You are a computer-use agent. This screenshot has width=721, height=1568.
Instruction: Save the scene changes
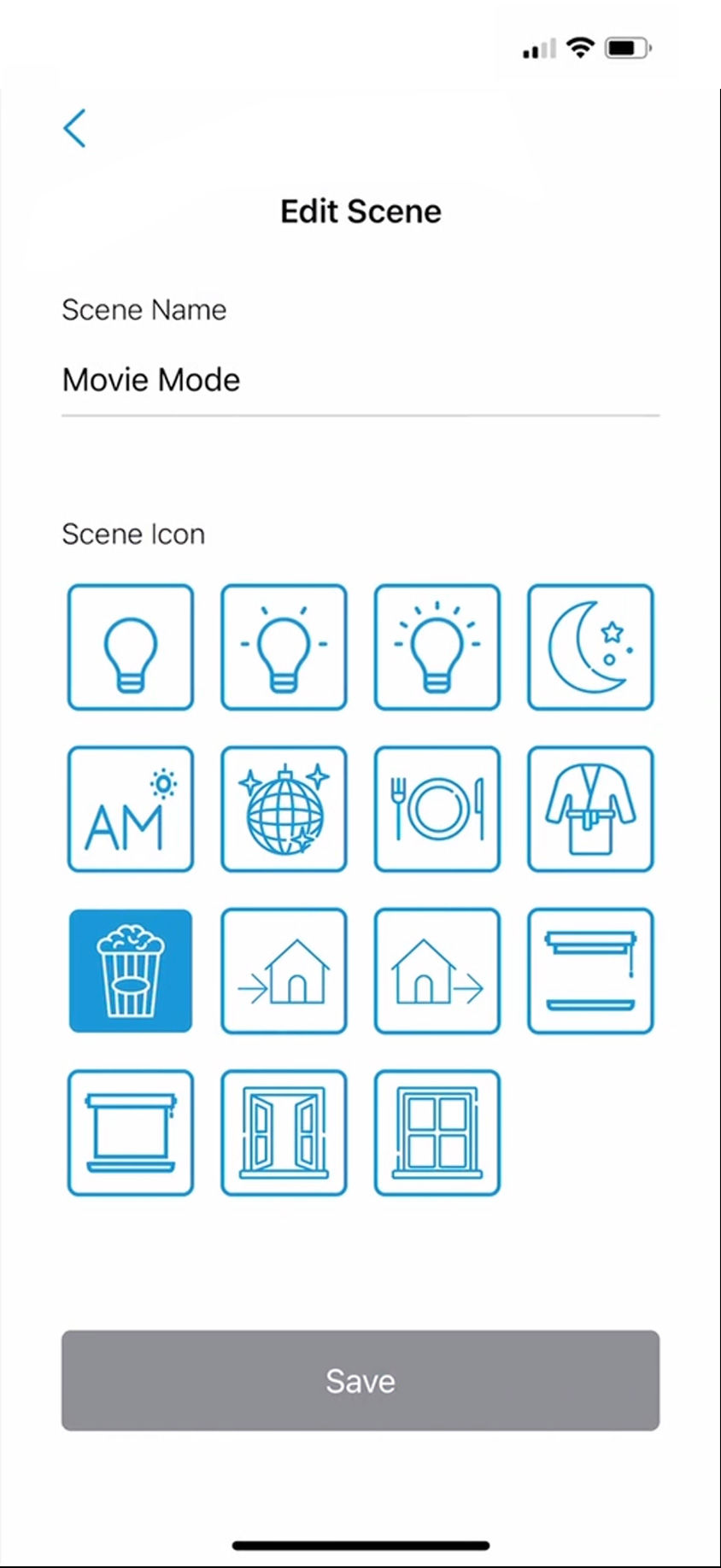click(360, 1380)
